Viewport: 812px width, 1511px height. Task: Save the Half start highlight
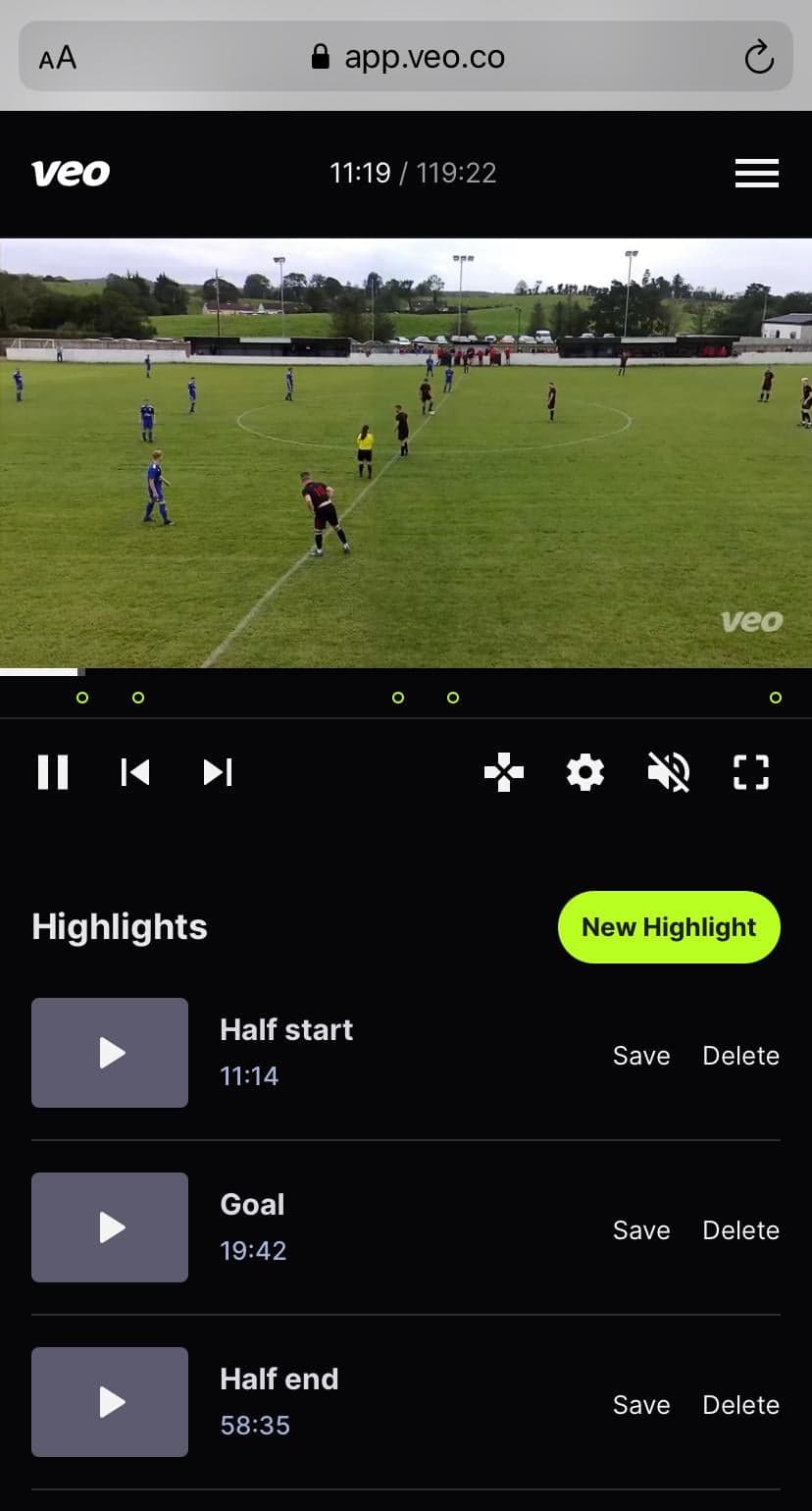641,1056
